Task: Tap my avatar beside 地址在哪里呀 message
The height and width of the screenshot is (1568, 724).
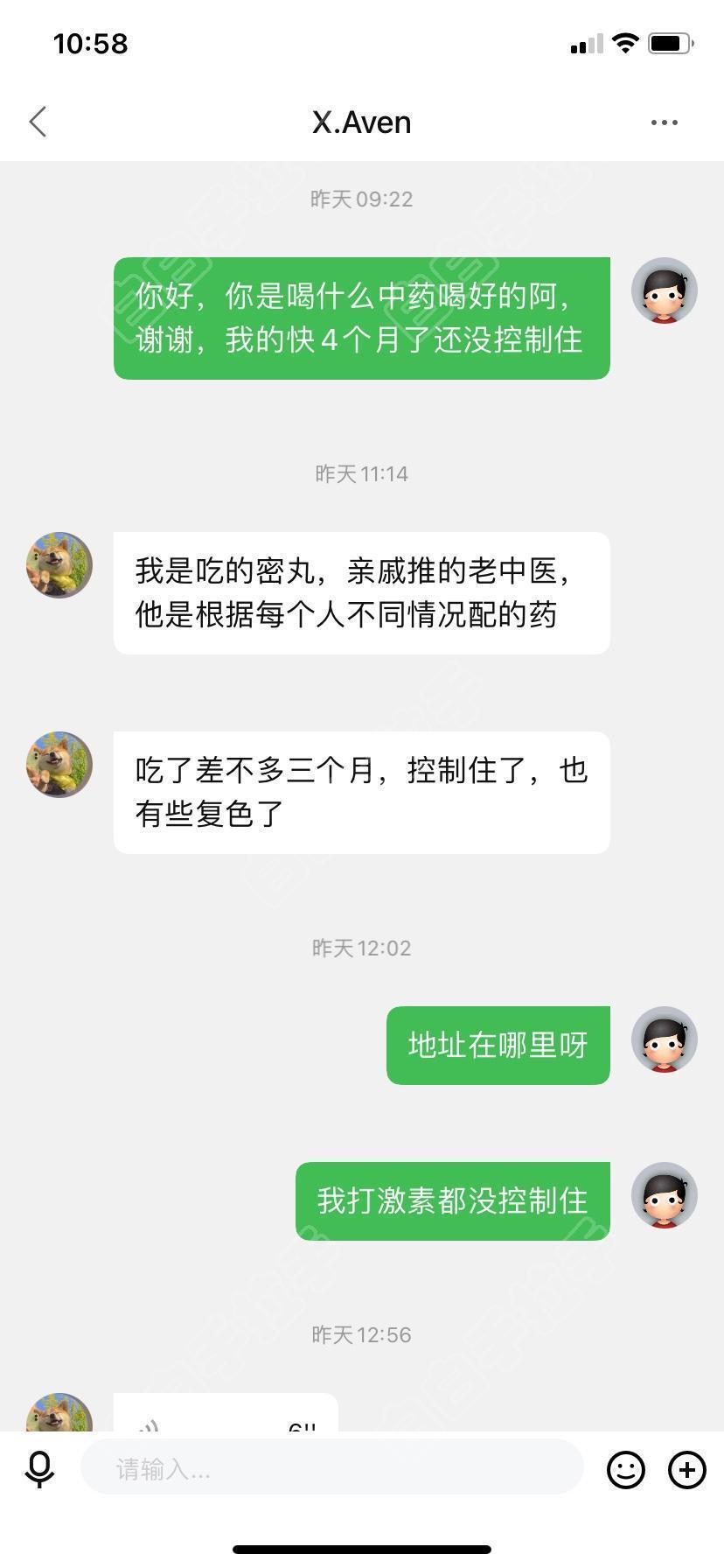Action: tap(664, 1039)
